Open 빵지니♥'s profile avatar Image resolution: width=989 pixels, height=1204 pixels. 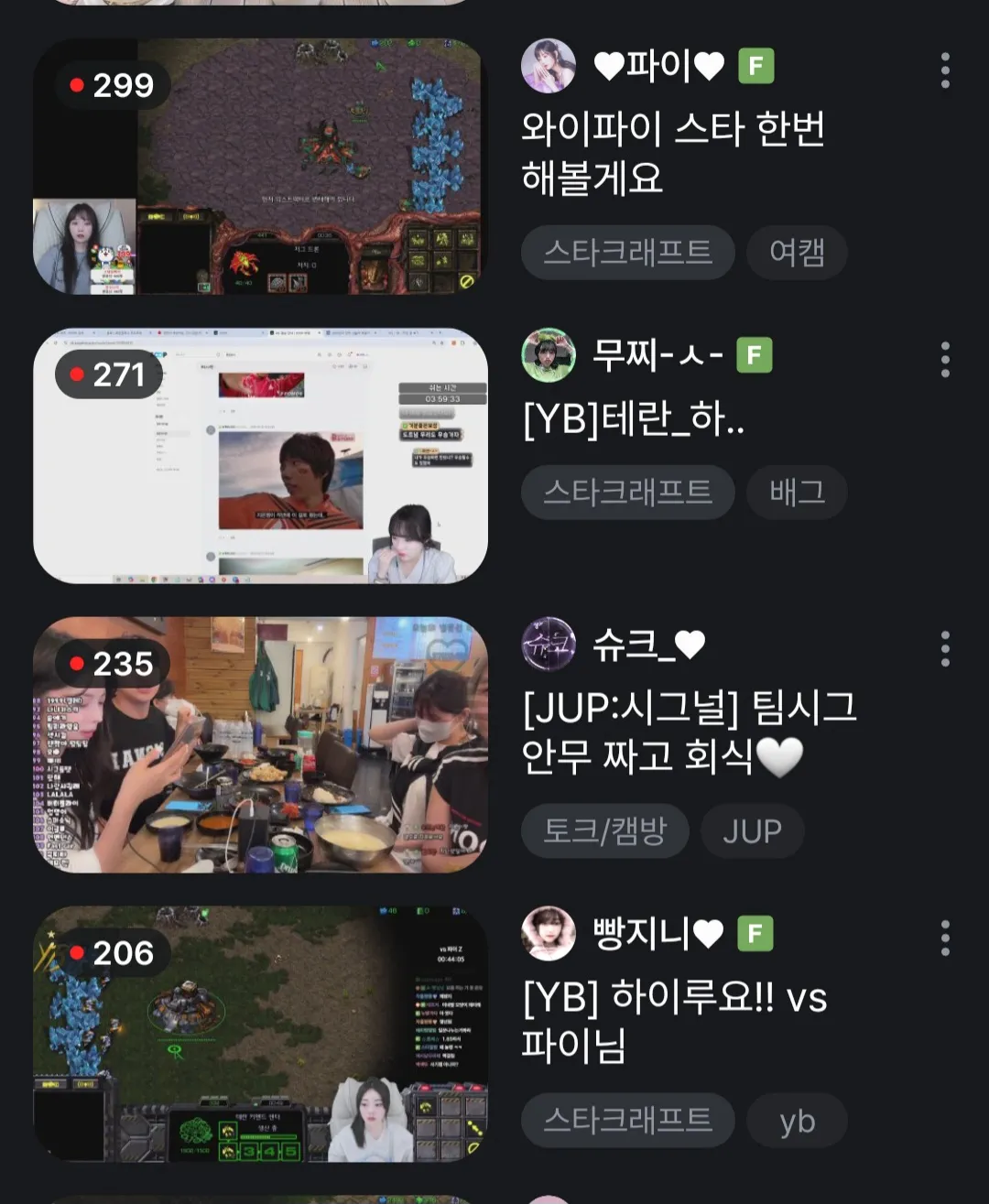(x=549, y=934)
